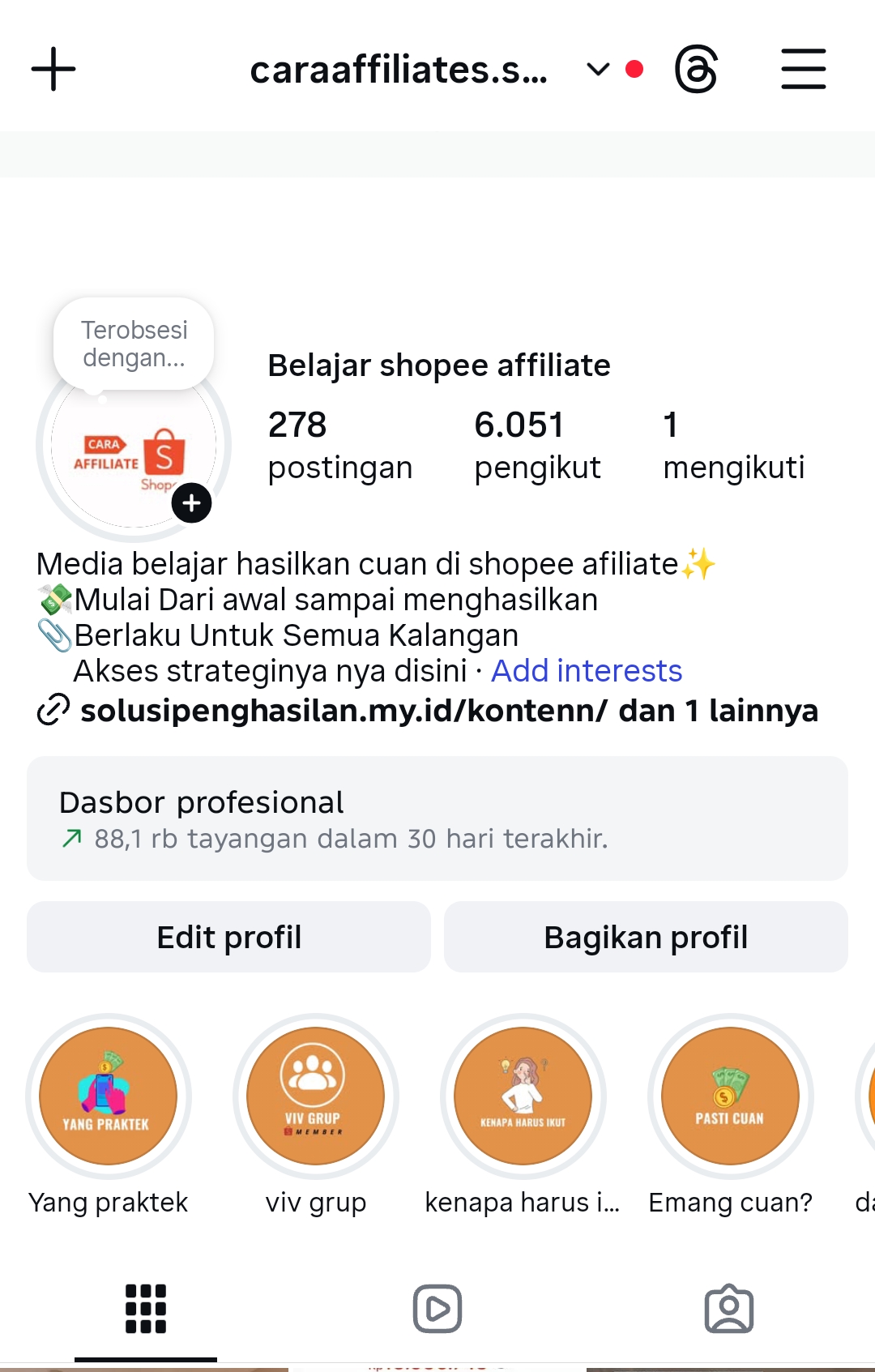875x1372 pixels.
Task: Switch to the posts grid tab
Action: 146,1309
